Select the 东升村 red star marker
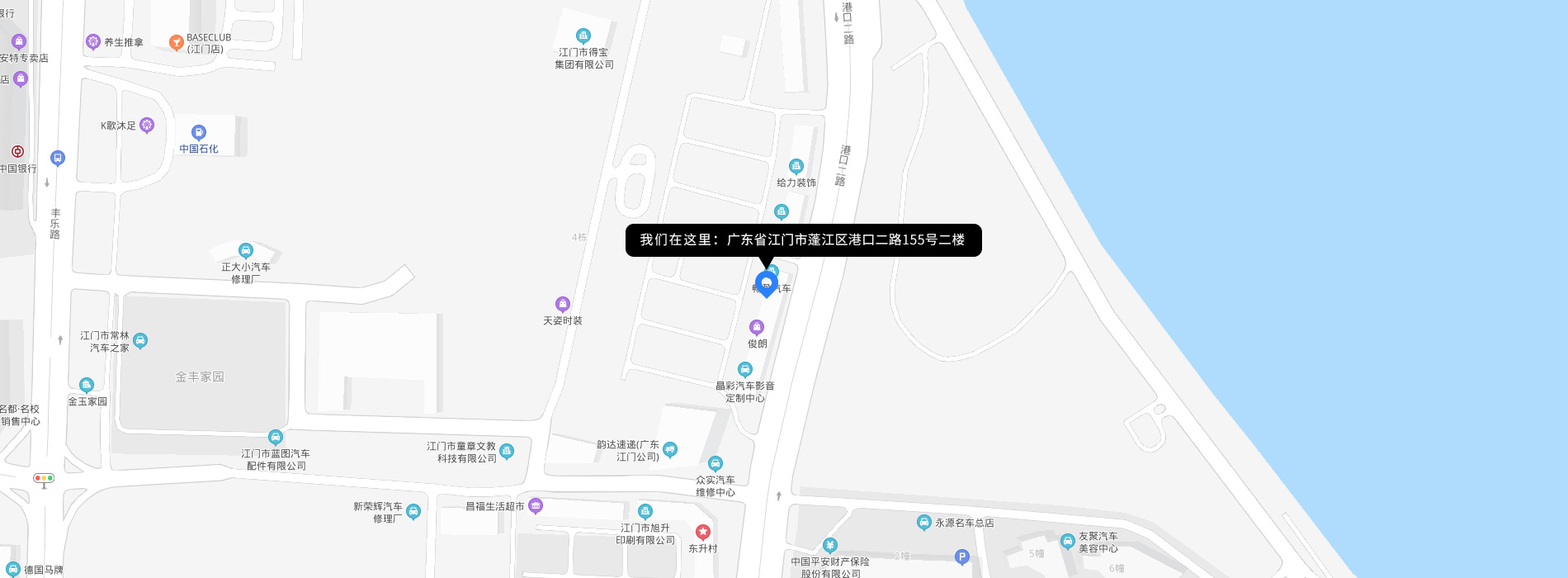The width and height of the screenshot is (1568, 578). 703,532
